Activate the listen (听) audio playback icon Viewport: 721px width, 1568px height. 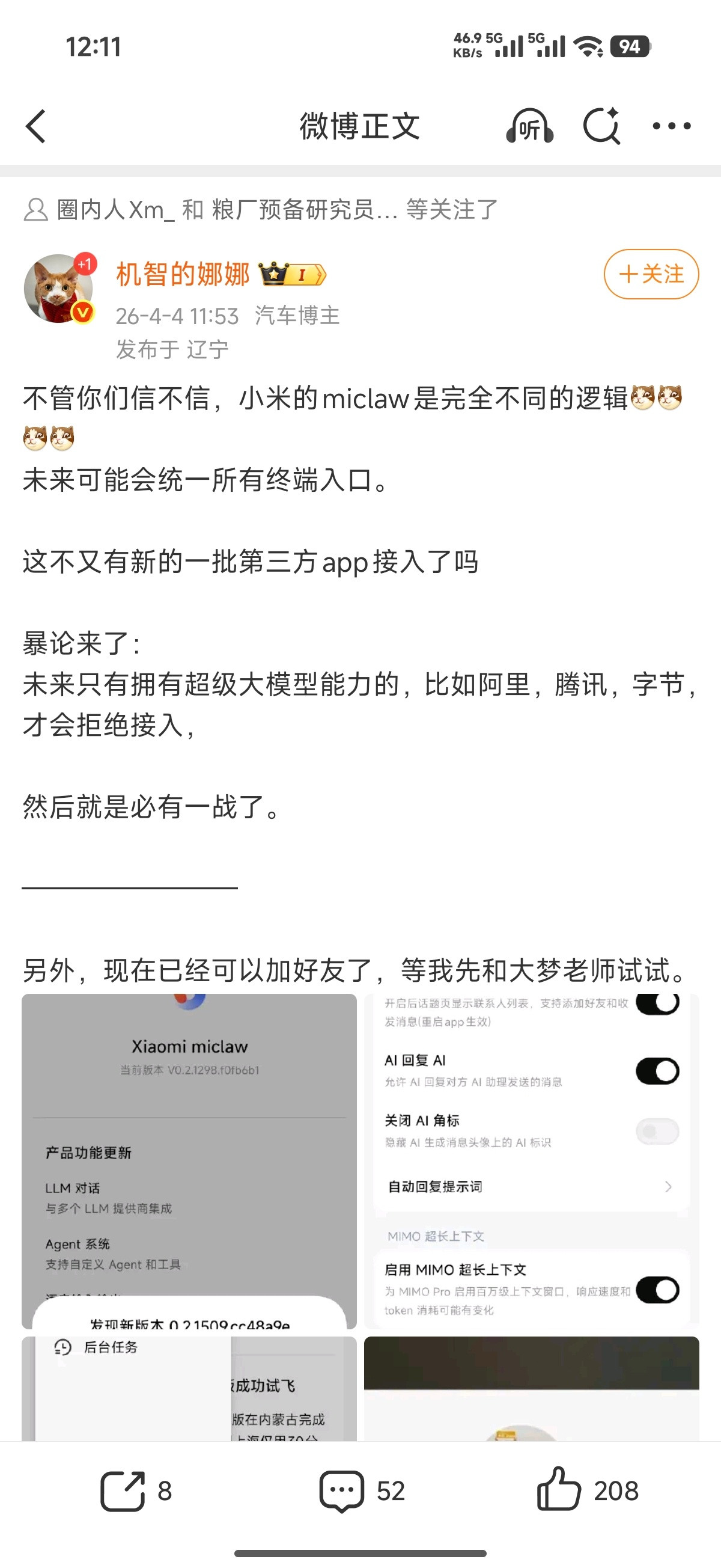530,126
